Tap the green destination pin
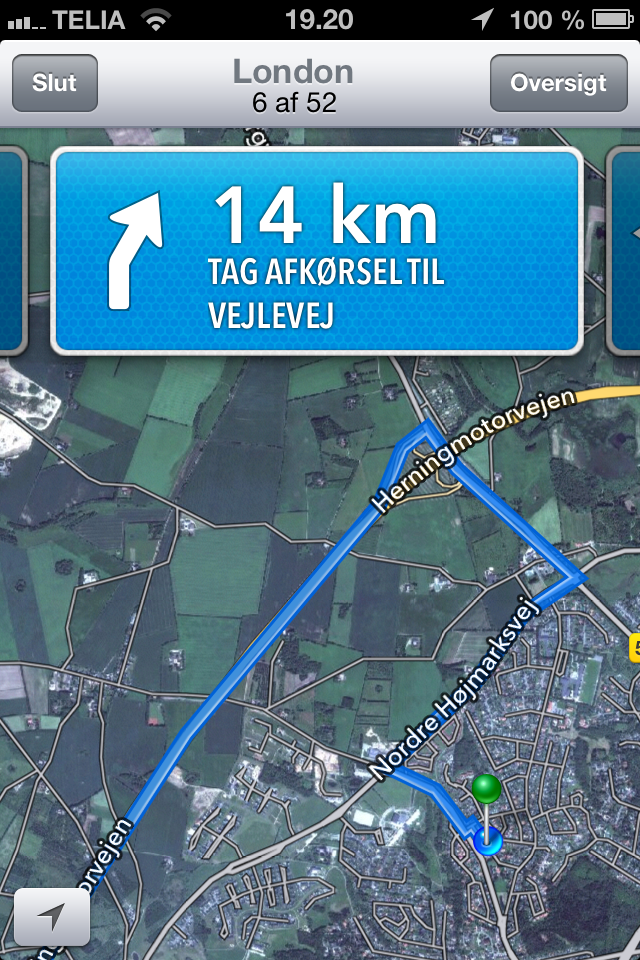Viewport: 640px width, 960px height. pos(487,790)
